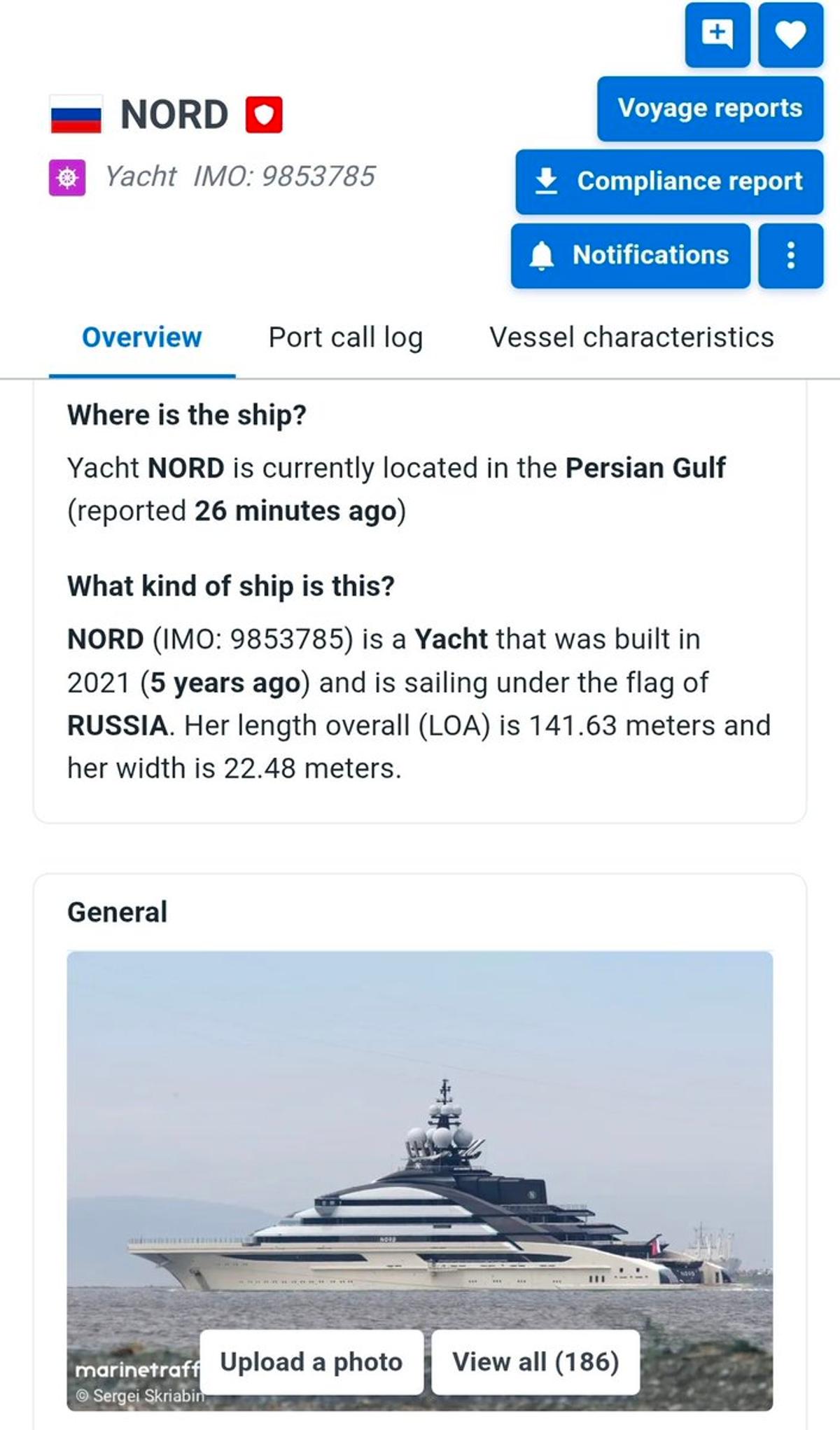Open the three-dot more options menu

coord(790,255)
